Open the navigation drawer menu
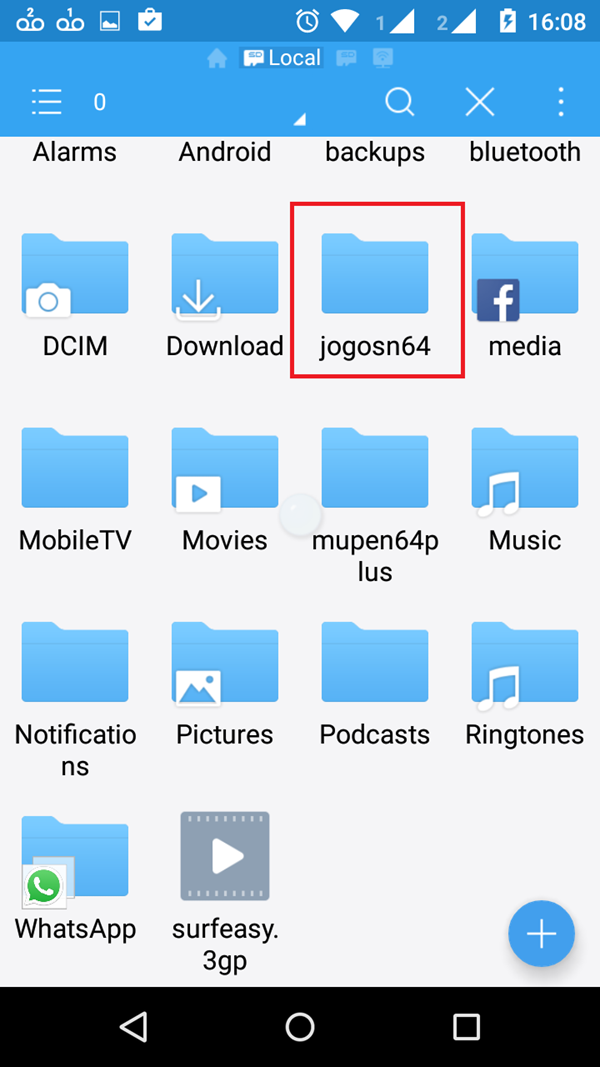 click(x=46, y=101)
